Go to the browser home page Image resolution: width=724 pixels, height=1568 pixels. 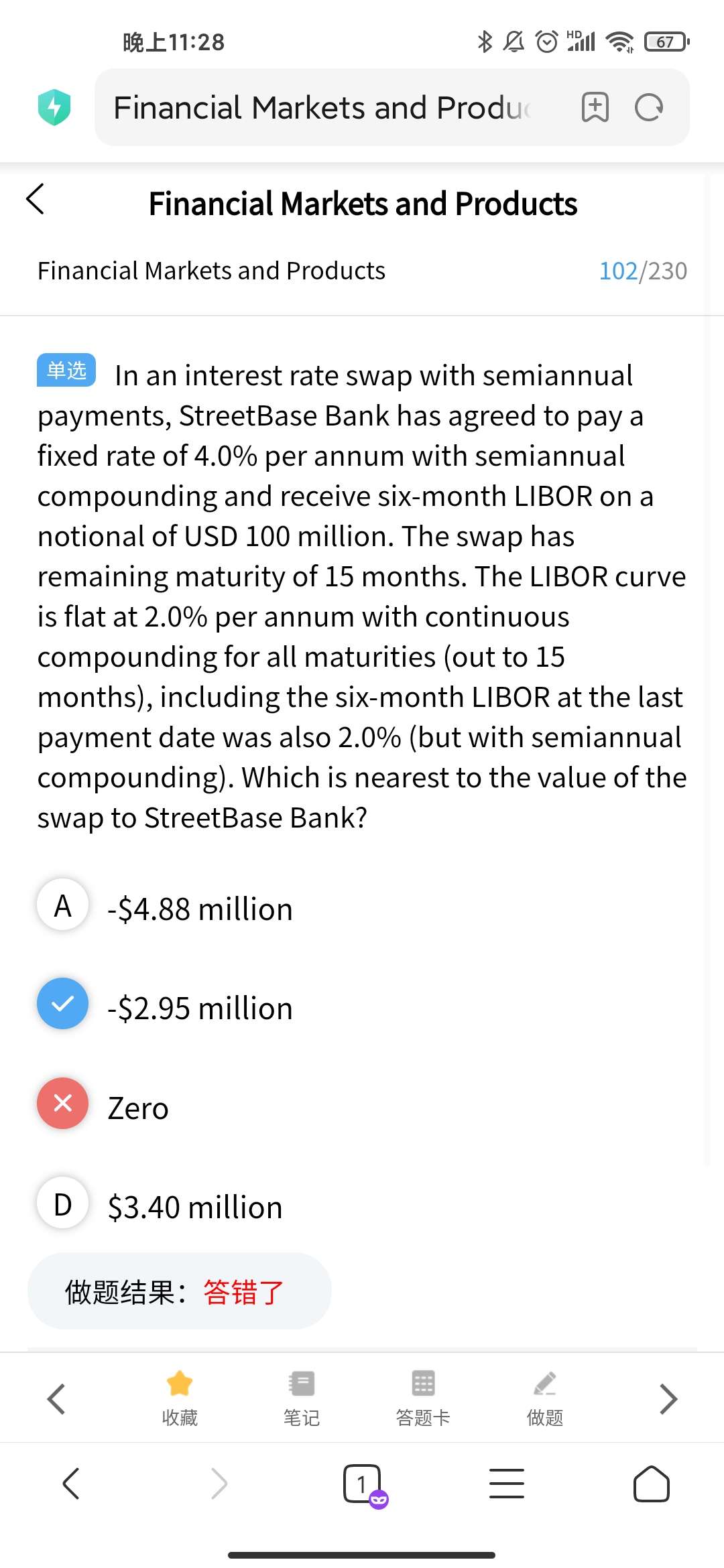(x=652, y=1483)
